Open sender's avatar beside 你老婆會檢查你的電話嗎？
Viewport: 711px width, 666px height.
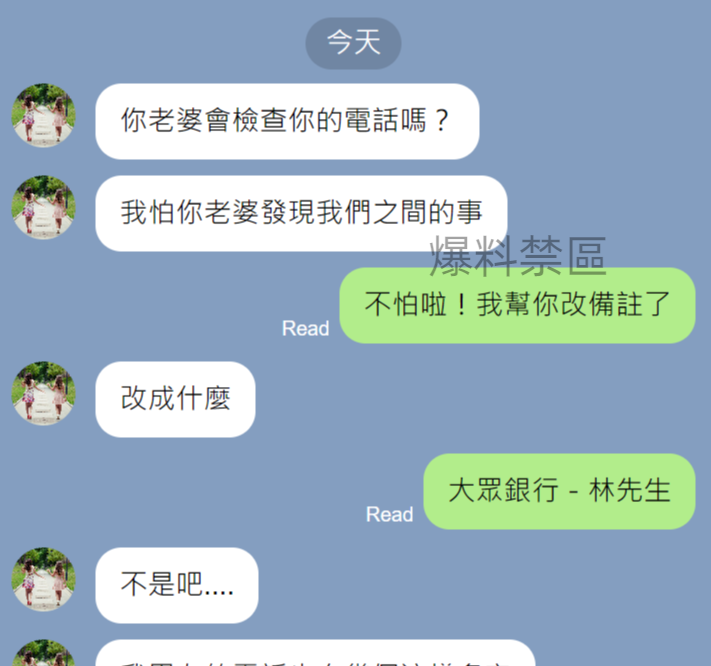click(43, 115)
